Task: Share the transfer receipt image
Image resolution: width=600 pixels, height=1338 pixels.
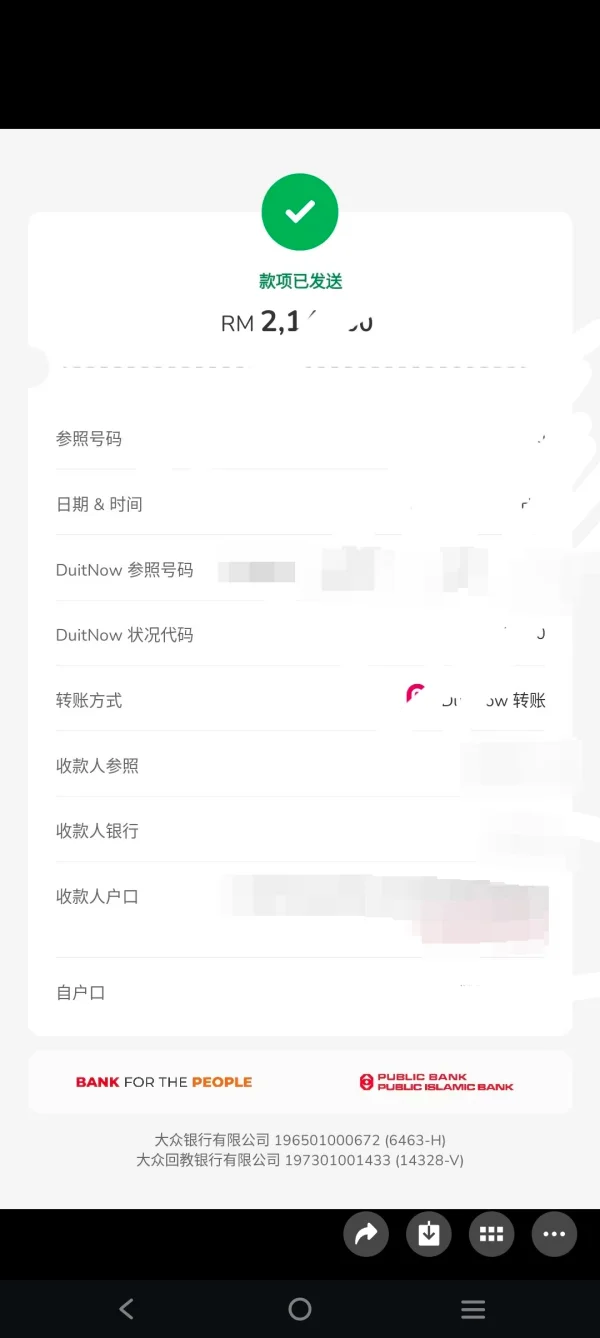Action: point(366,1234)
